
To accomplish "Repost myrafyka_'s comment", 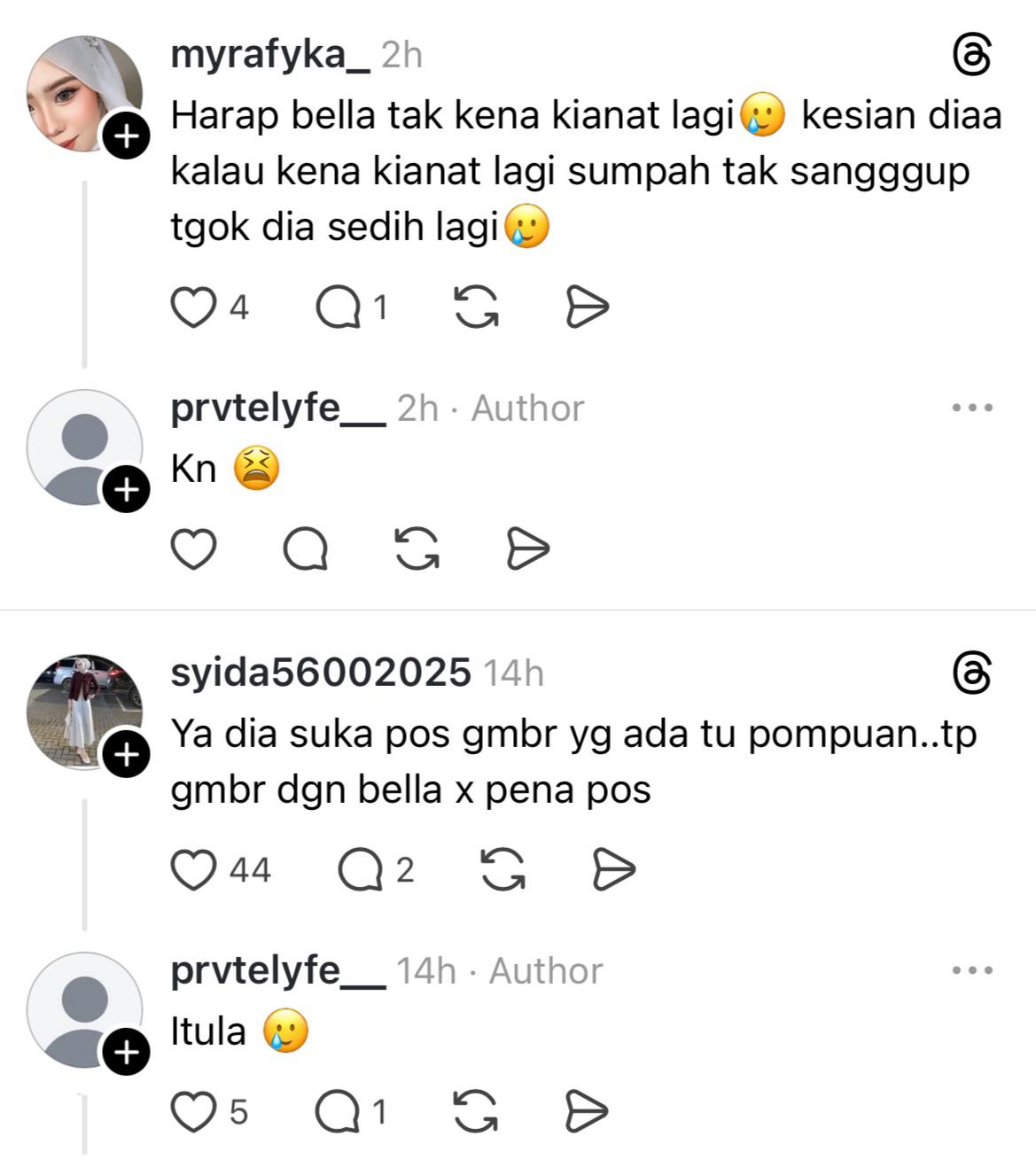I will (476, 307).
